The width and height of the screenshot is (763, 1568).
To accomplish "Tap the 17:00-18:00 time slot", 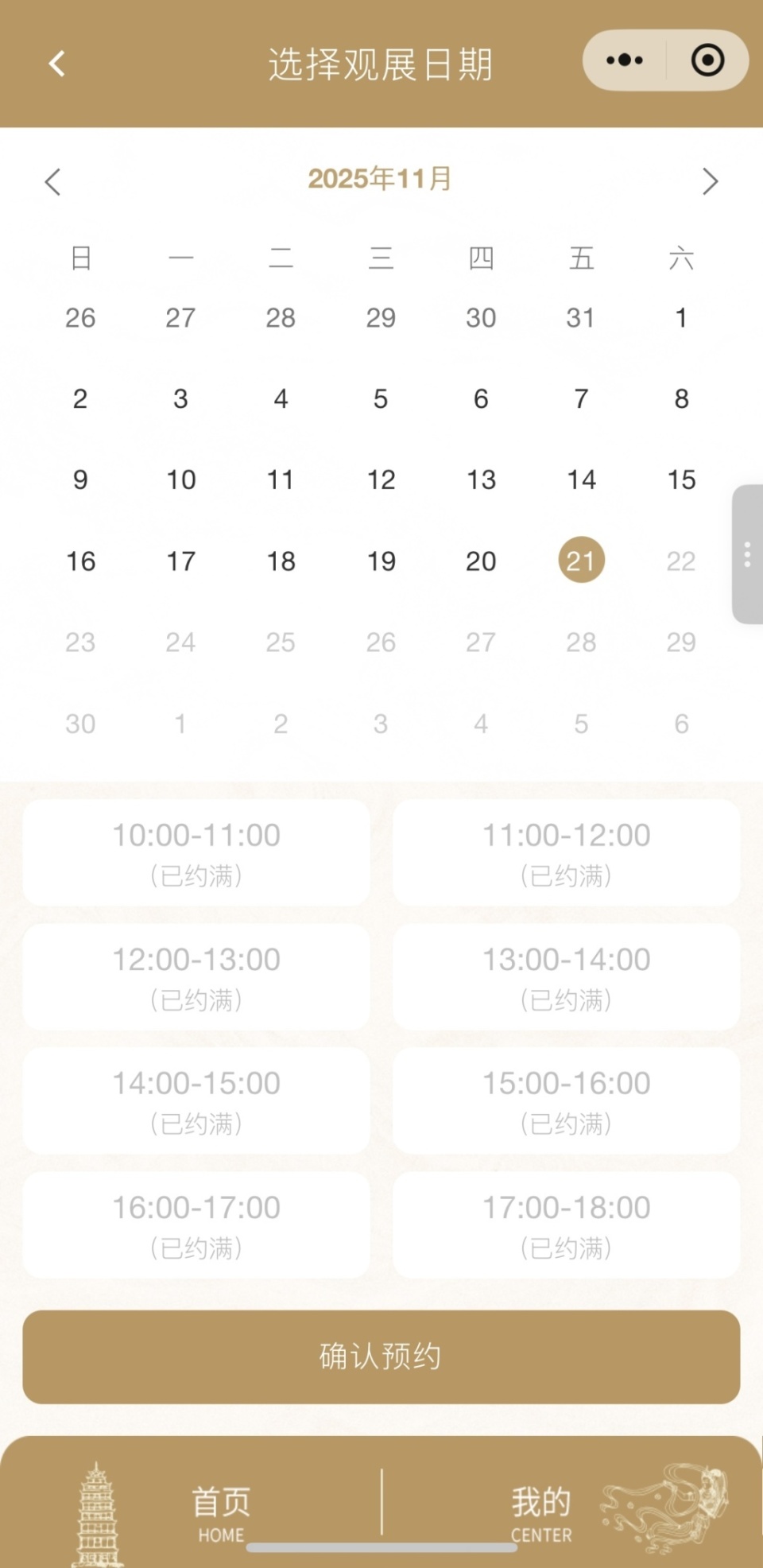I will [566, 1225].
